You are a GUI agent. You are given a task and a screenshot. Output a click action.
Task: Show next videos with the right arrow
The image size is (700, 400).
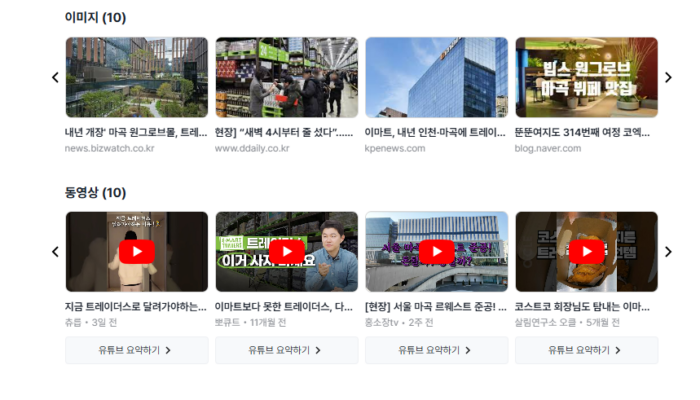click(668, 252)
